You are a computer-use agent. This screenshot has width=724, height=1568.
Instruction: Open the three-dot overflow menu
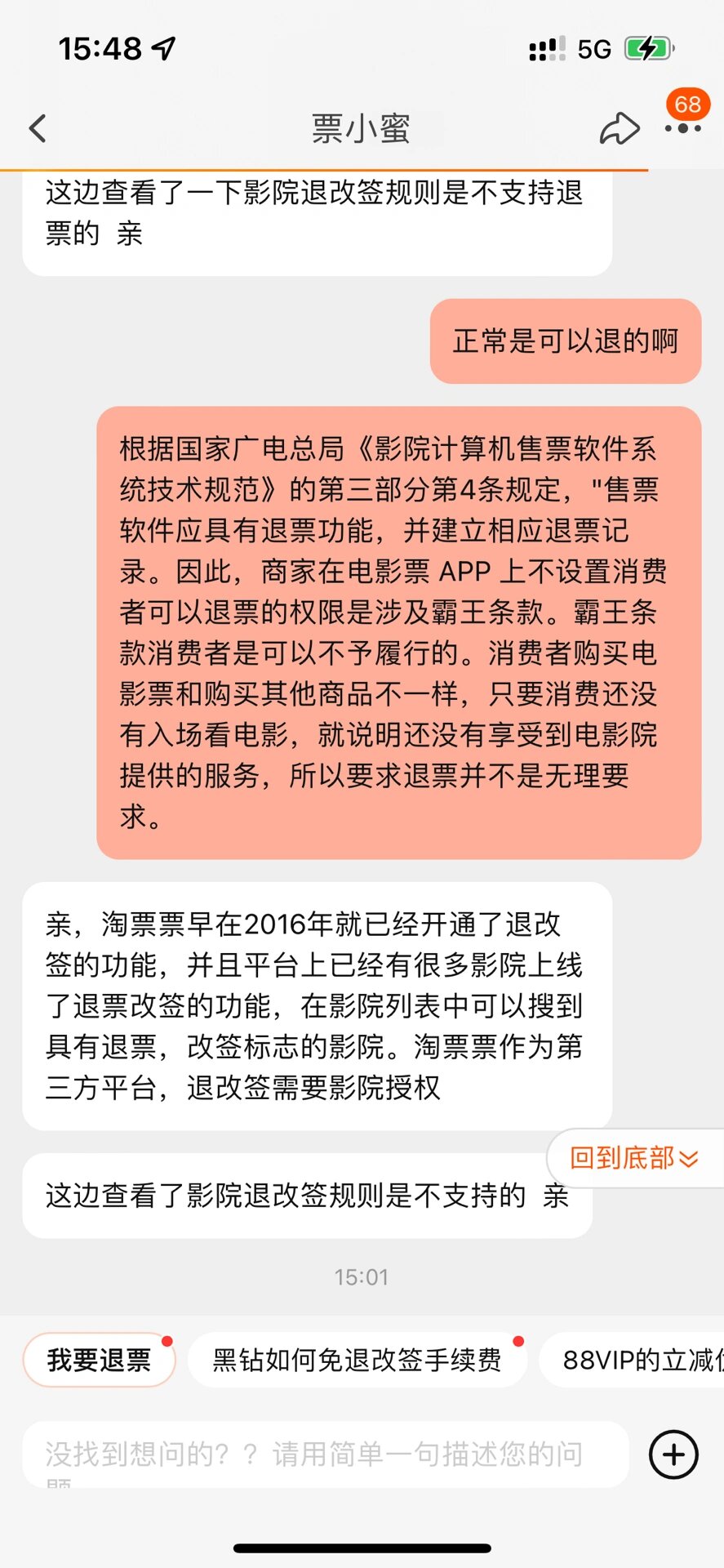coord(683,128)
